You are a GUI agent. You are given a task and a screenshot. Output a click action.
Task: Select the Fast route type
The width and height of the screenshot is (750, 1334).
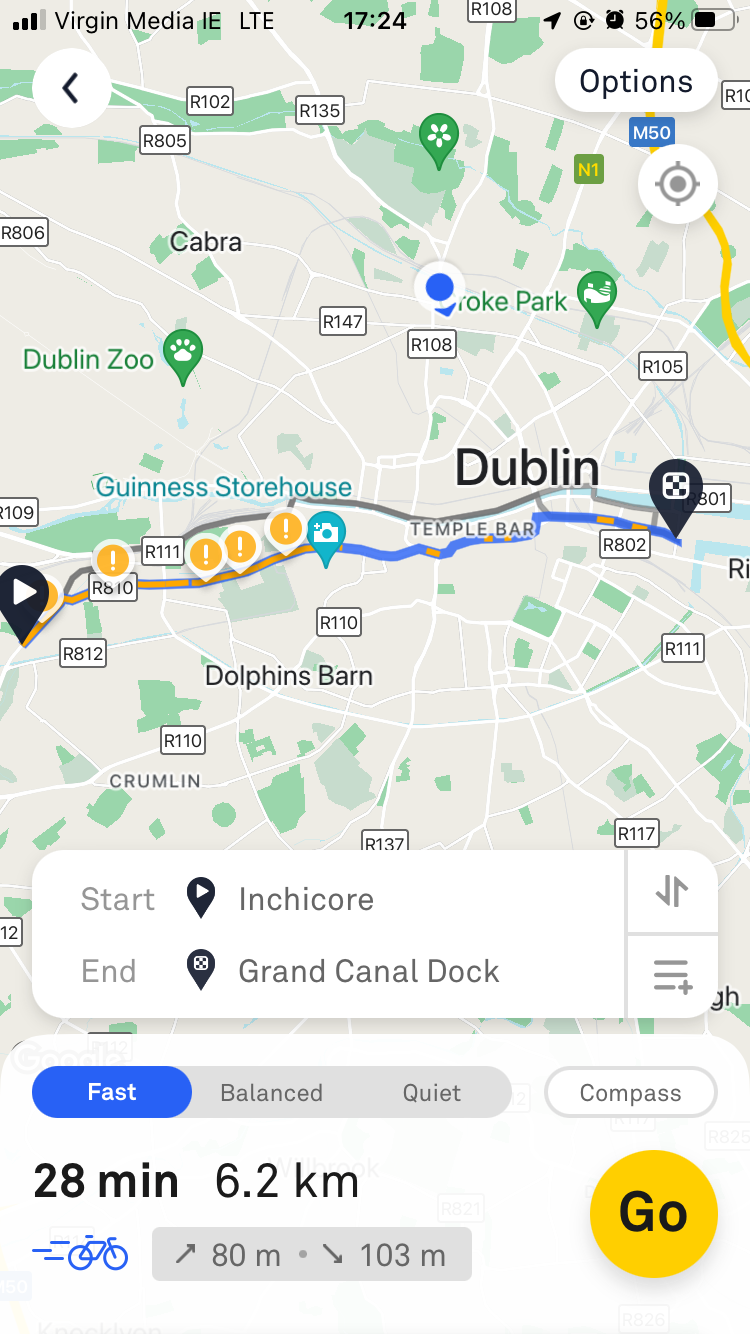[x=112, y=1092]
